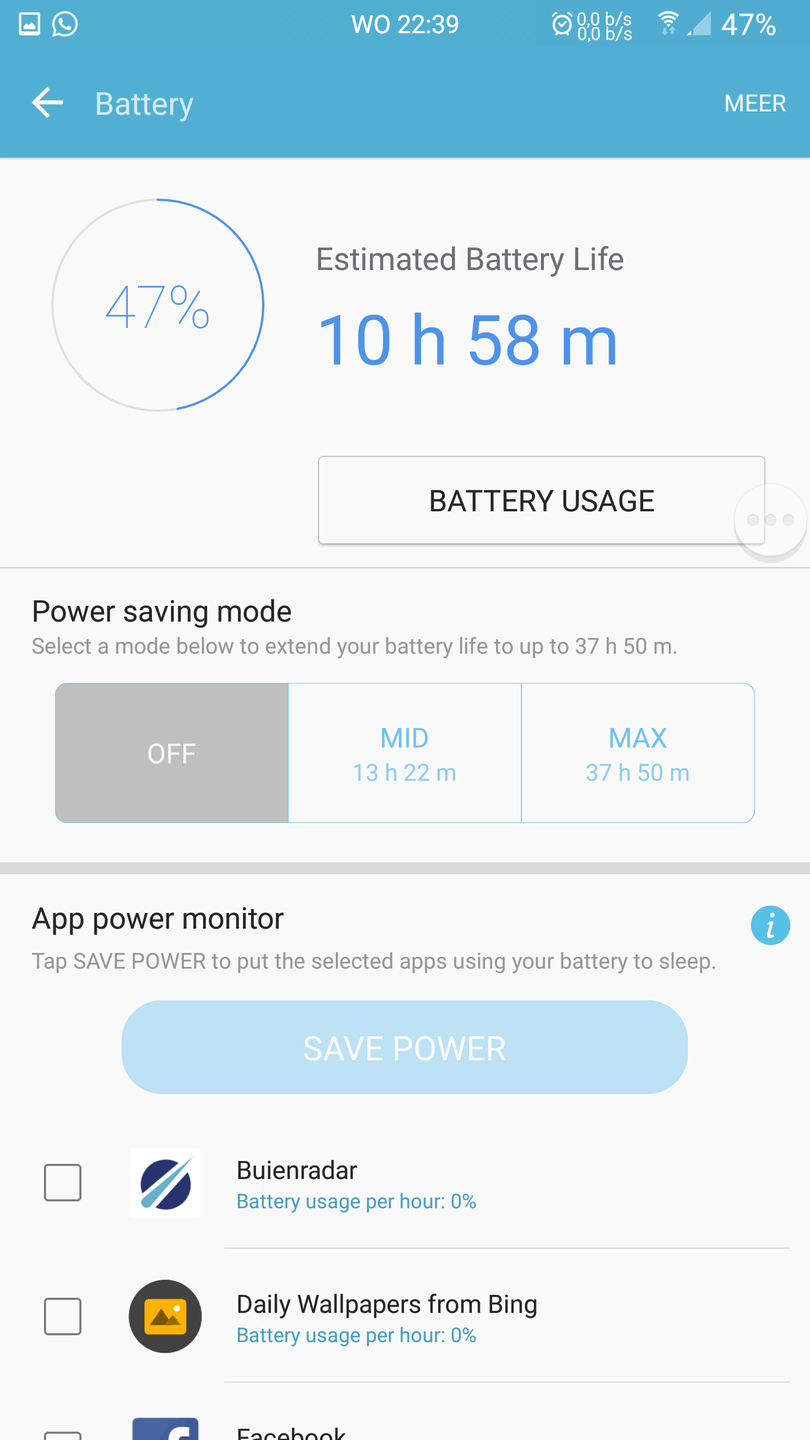This screenshot has width=810, height=1440.
Task: Select OFF power saving mode
Action: click(x=172, y=753)
